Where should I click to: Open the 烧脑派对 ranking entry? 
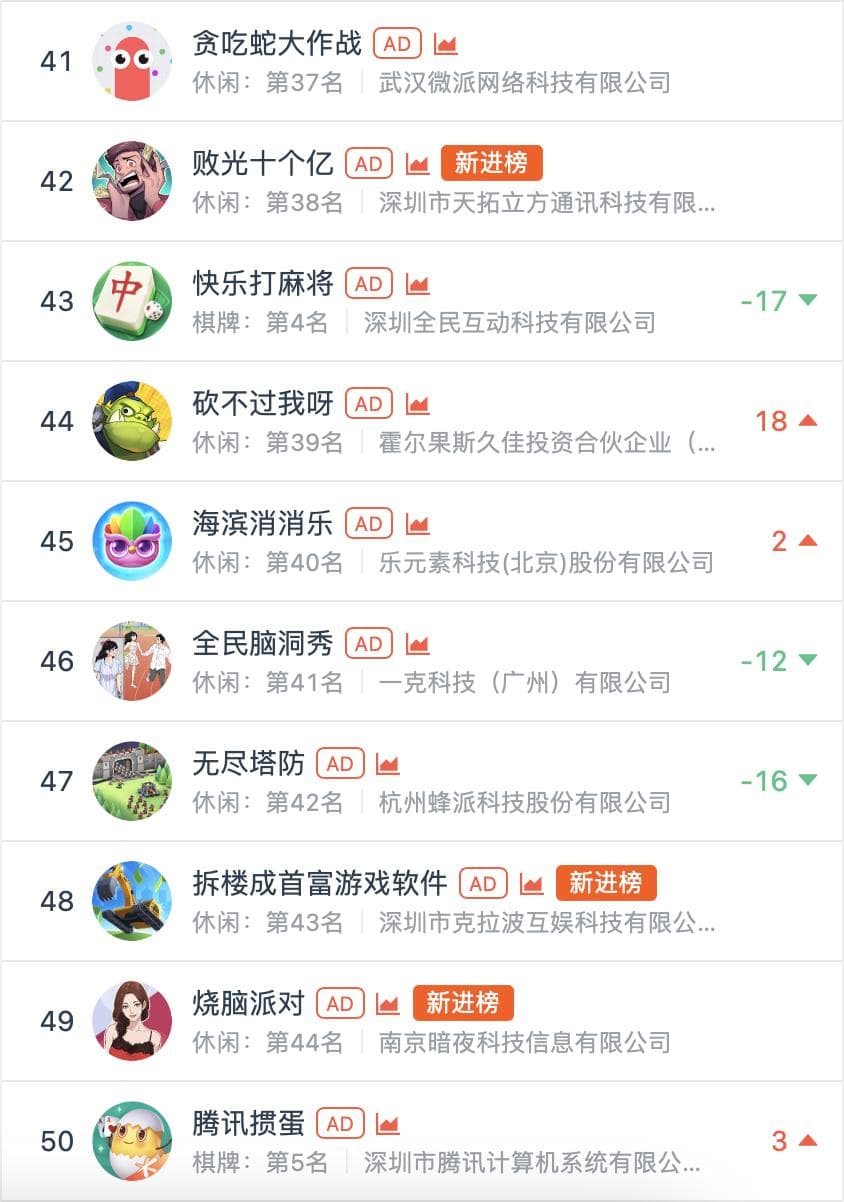coord(248,1004)
